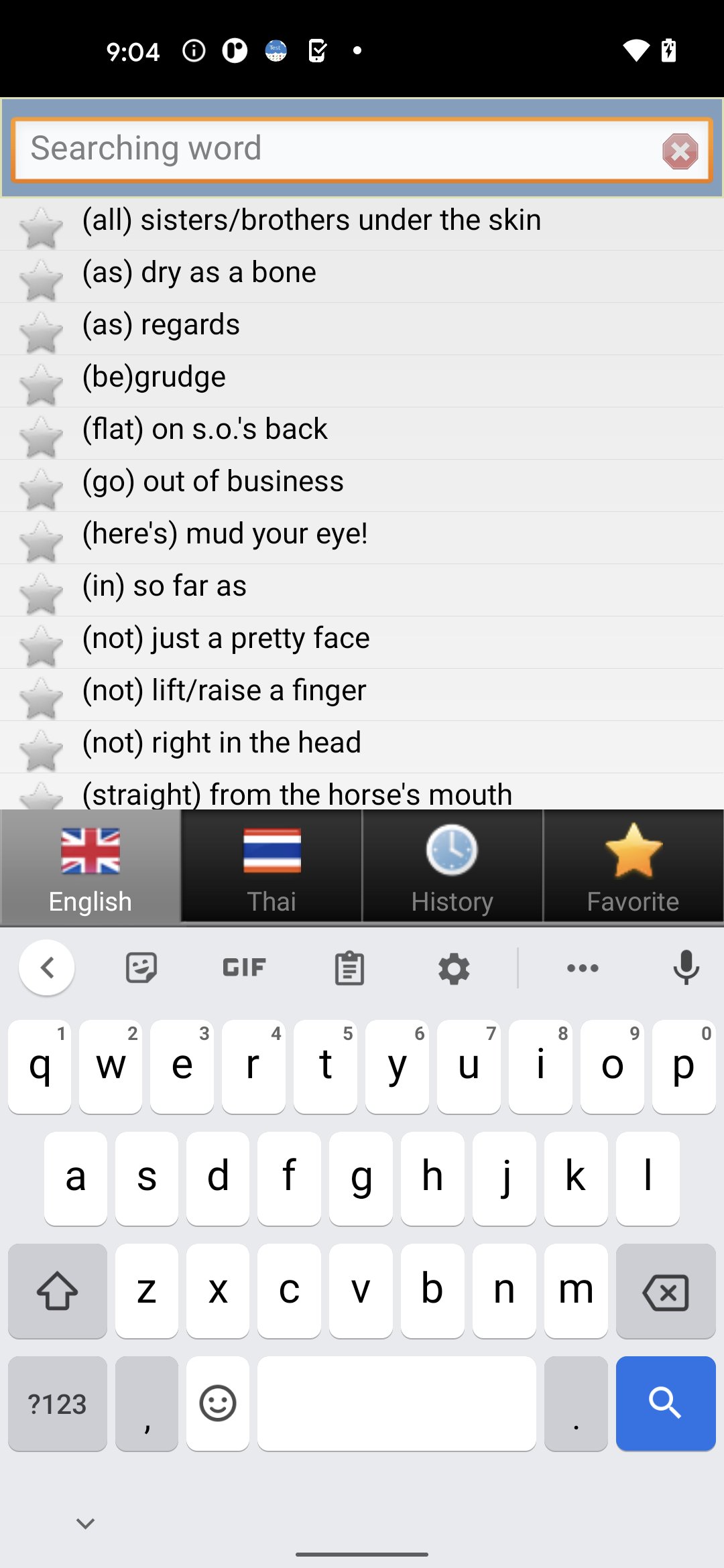Open the entry "(not) right in the head"

point(221,743)
